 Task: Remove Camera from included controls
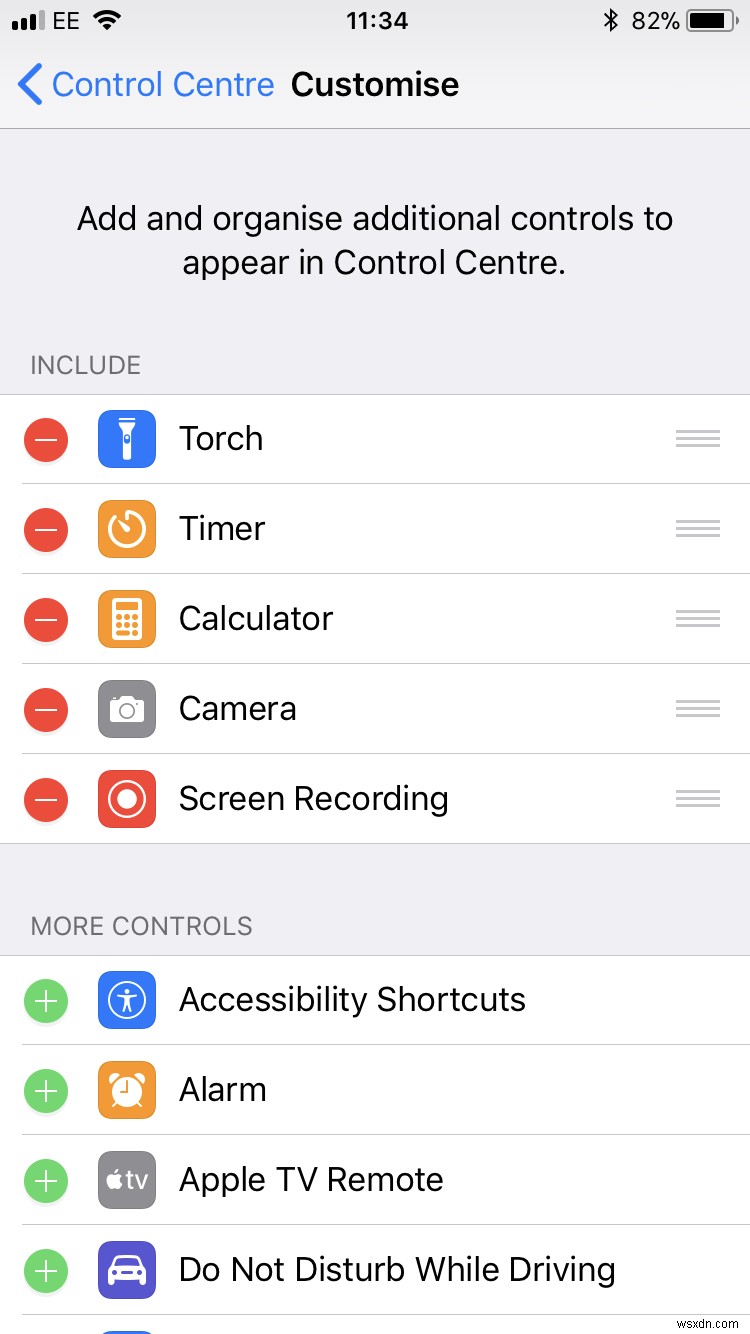pyautogui.click(x=46, y=708)
